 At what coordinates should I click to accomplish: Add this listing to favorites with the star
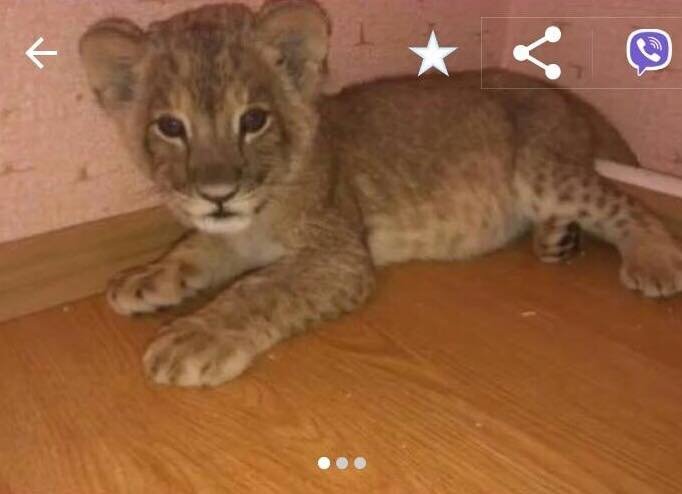(x=433, y=54)
